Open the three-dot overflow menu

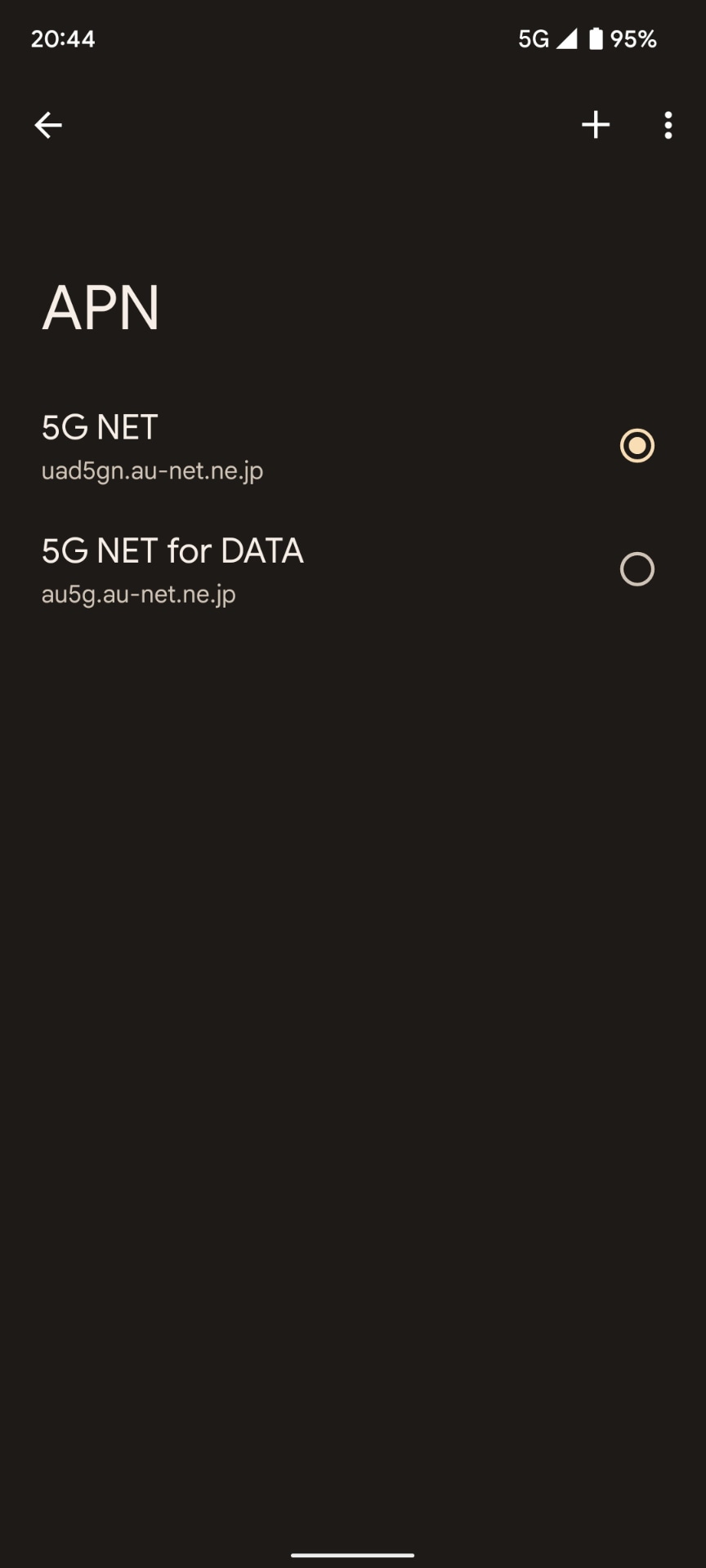[x=668, y=124]
